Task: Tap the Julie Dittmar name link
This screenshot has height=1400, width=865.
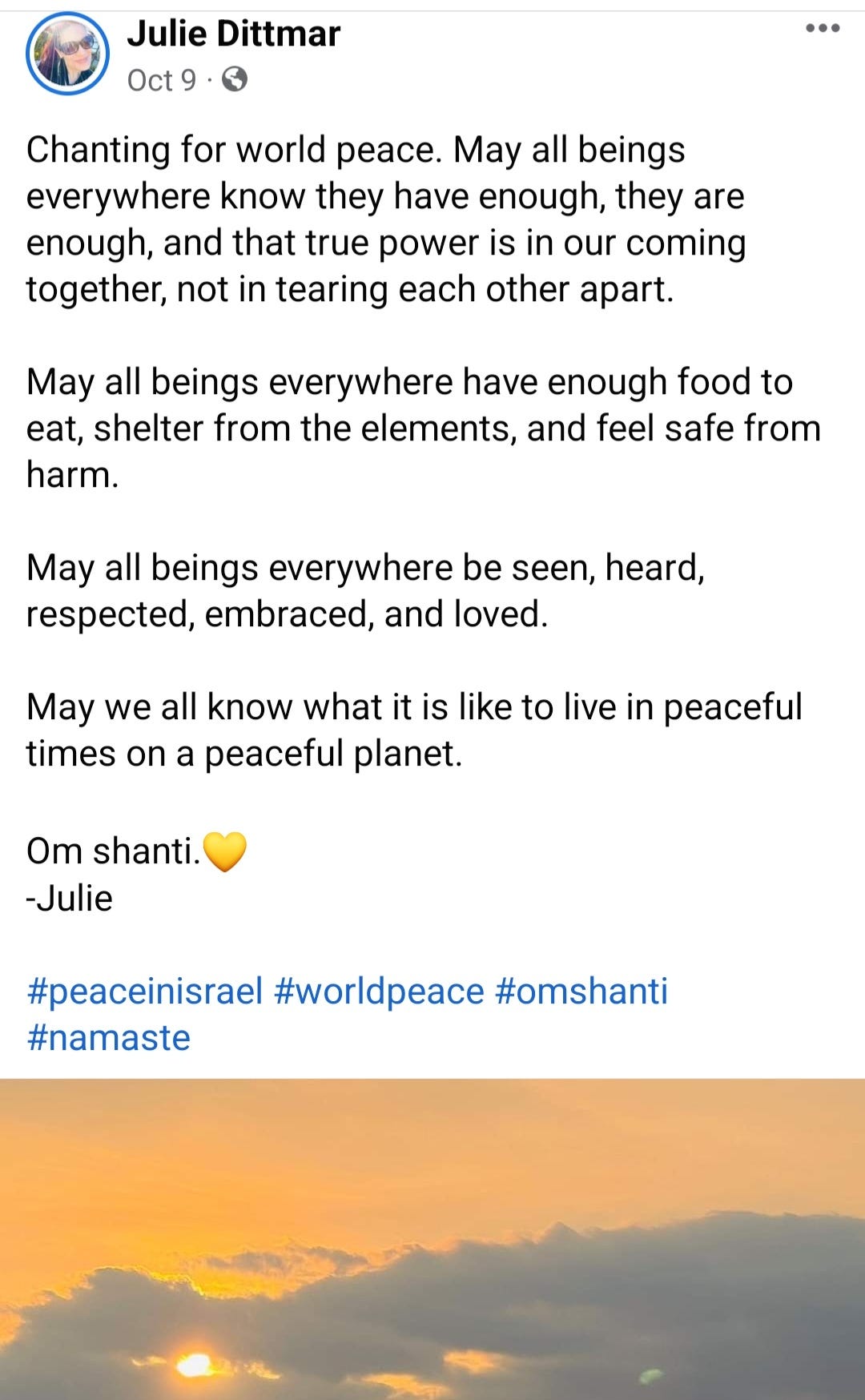Action: pyautogui.click(x=233, y=34)
